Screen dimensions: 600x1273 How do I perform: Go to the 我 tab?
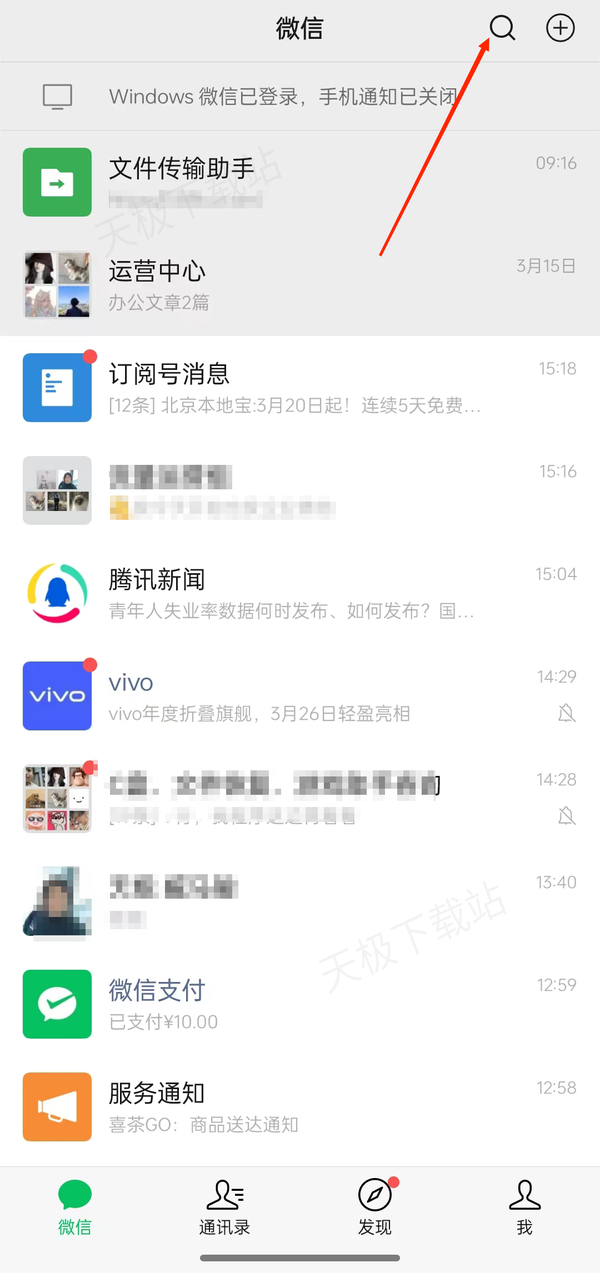click(x=524, y=1207)
